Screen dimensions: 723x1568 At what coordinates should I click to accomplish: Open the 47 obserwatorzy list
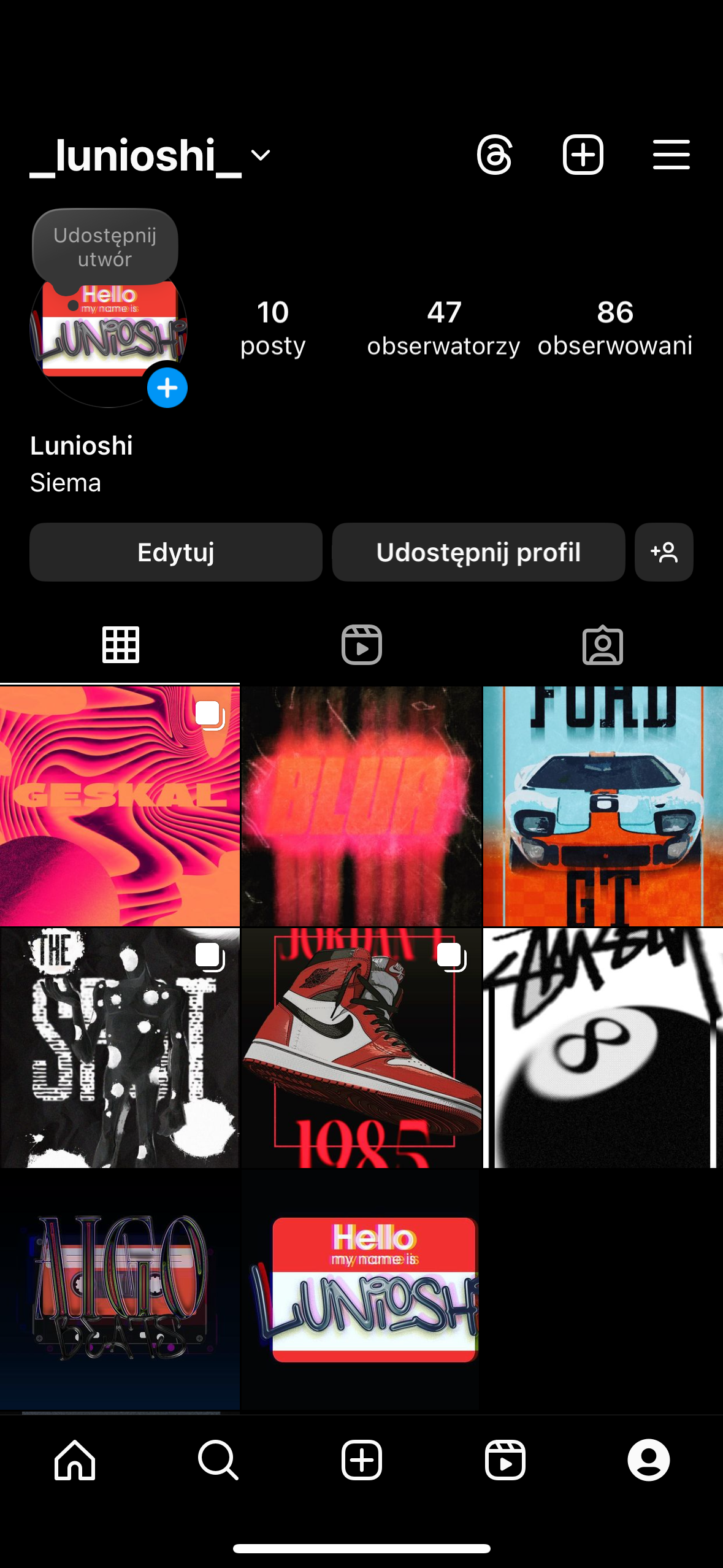point(443,328)
